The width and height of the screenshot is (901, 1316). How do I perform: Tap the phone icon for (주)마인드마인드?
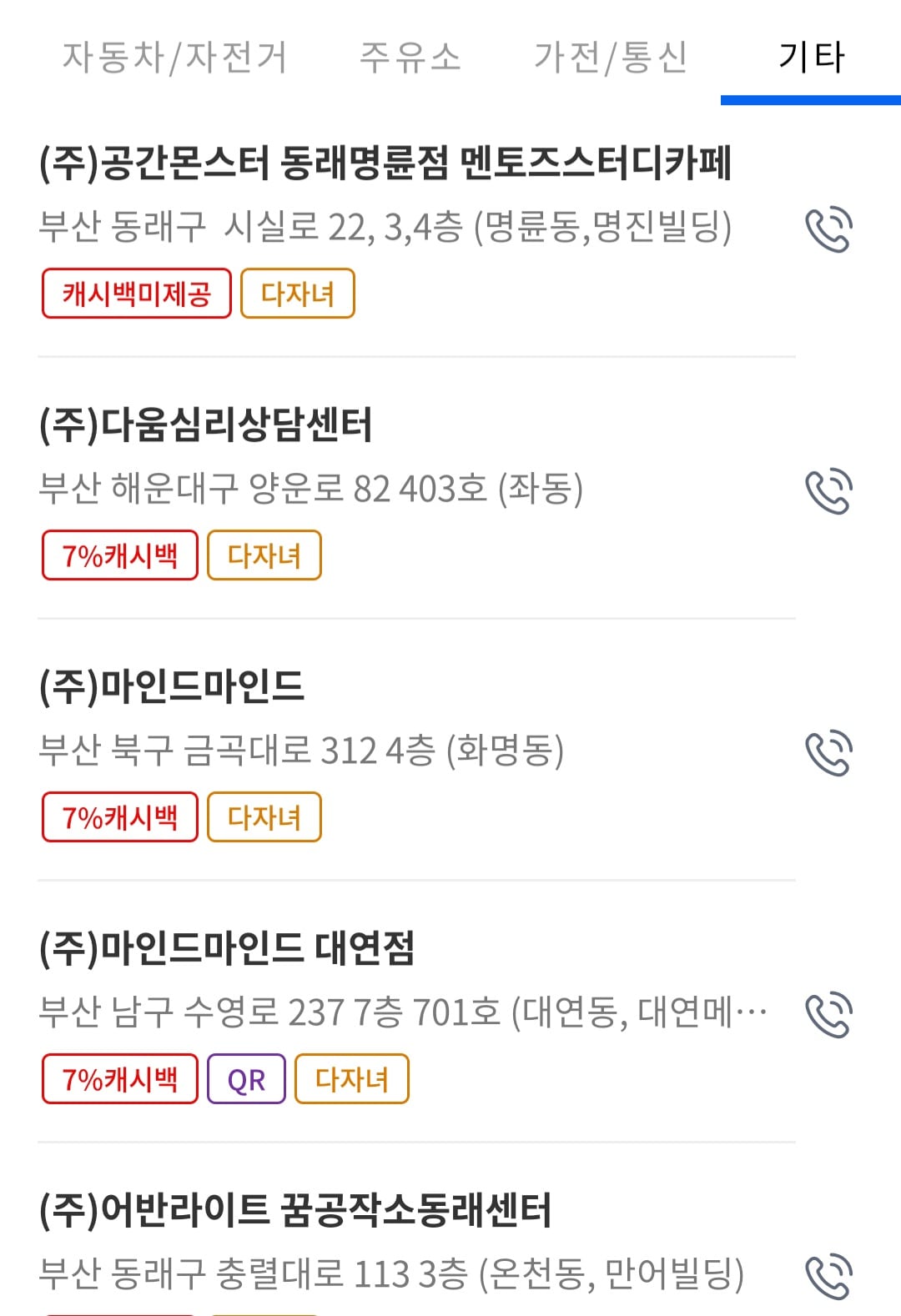pyautogui.click(x=831, y=753)
